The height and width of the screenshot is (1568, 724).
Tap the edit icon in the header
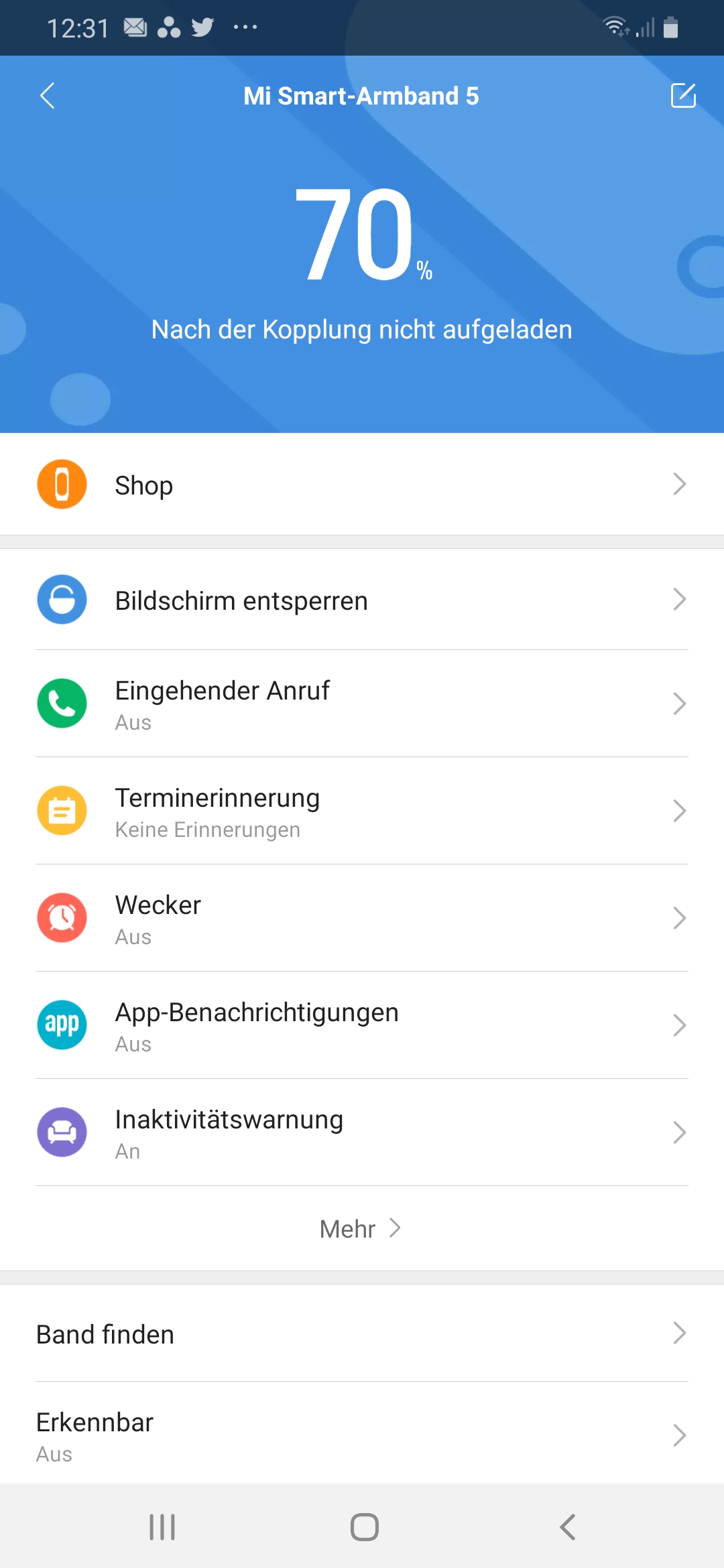click(x=683, y=95)
